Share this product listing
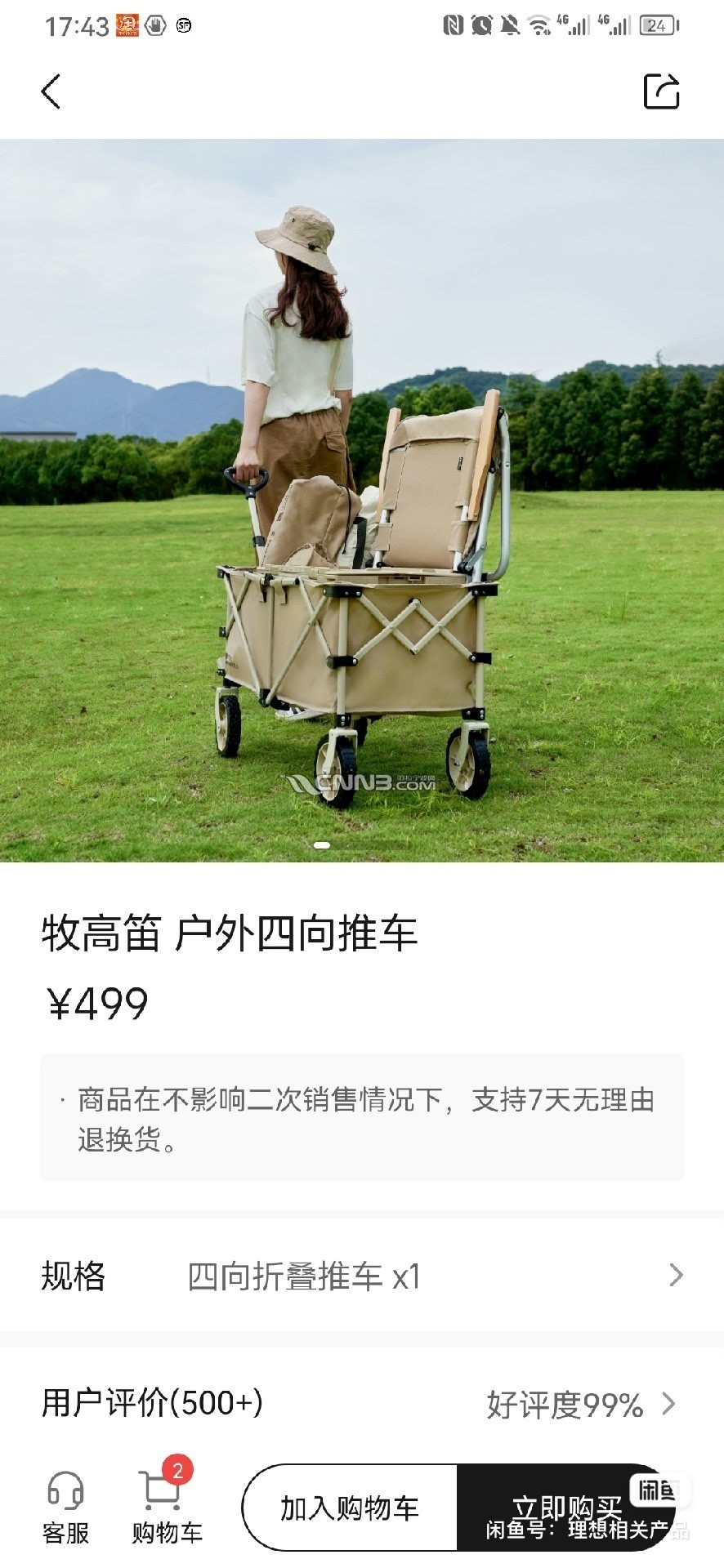 point(661,91)
